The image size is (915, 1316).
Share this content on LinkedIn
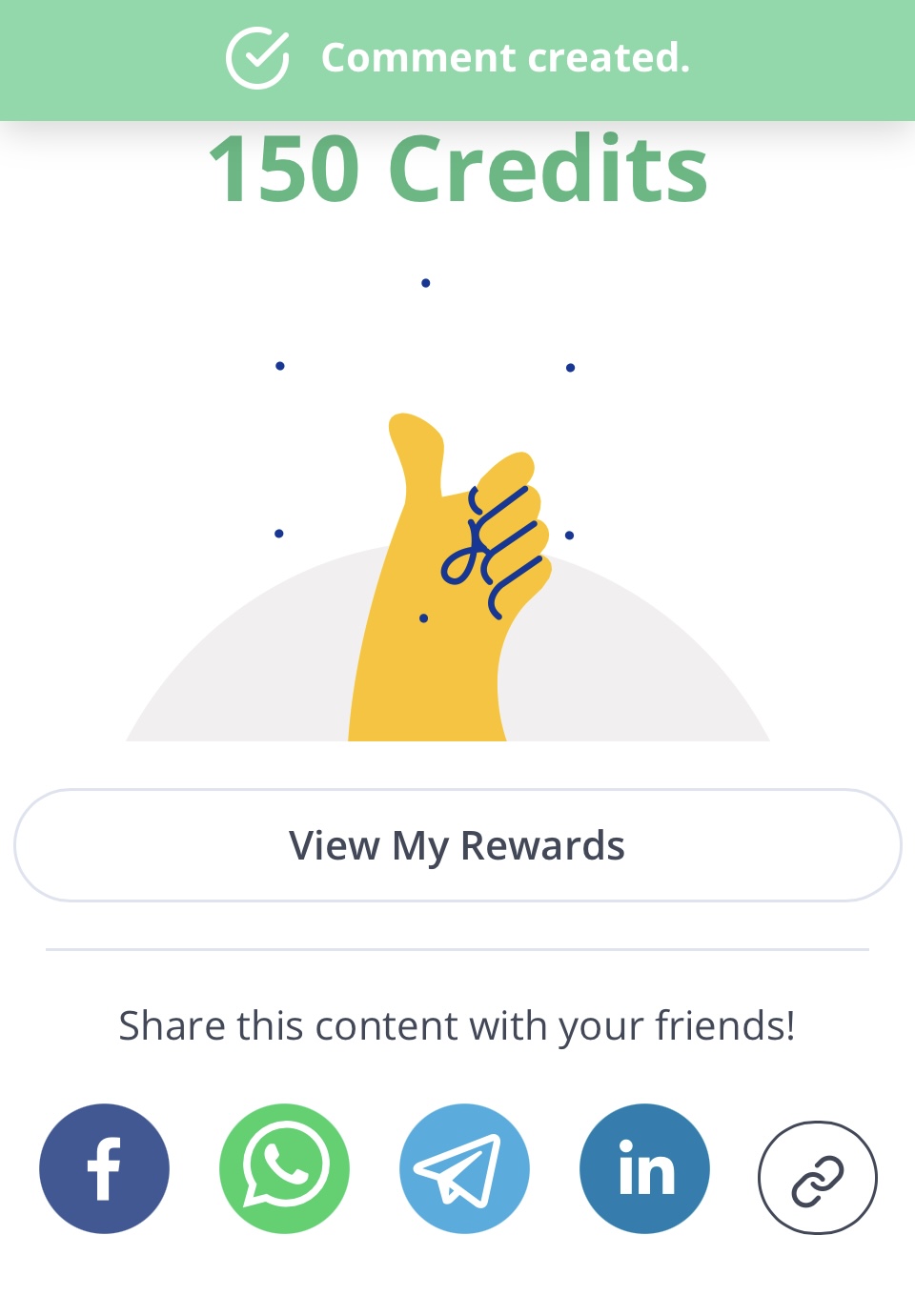644,1168
